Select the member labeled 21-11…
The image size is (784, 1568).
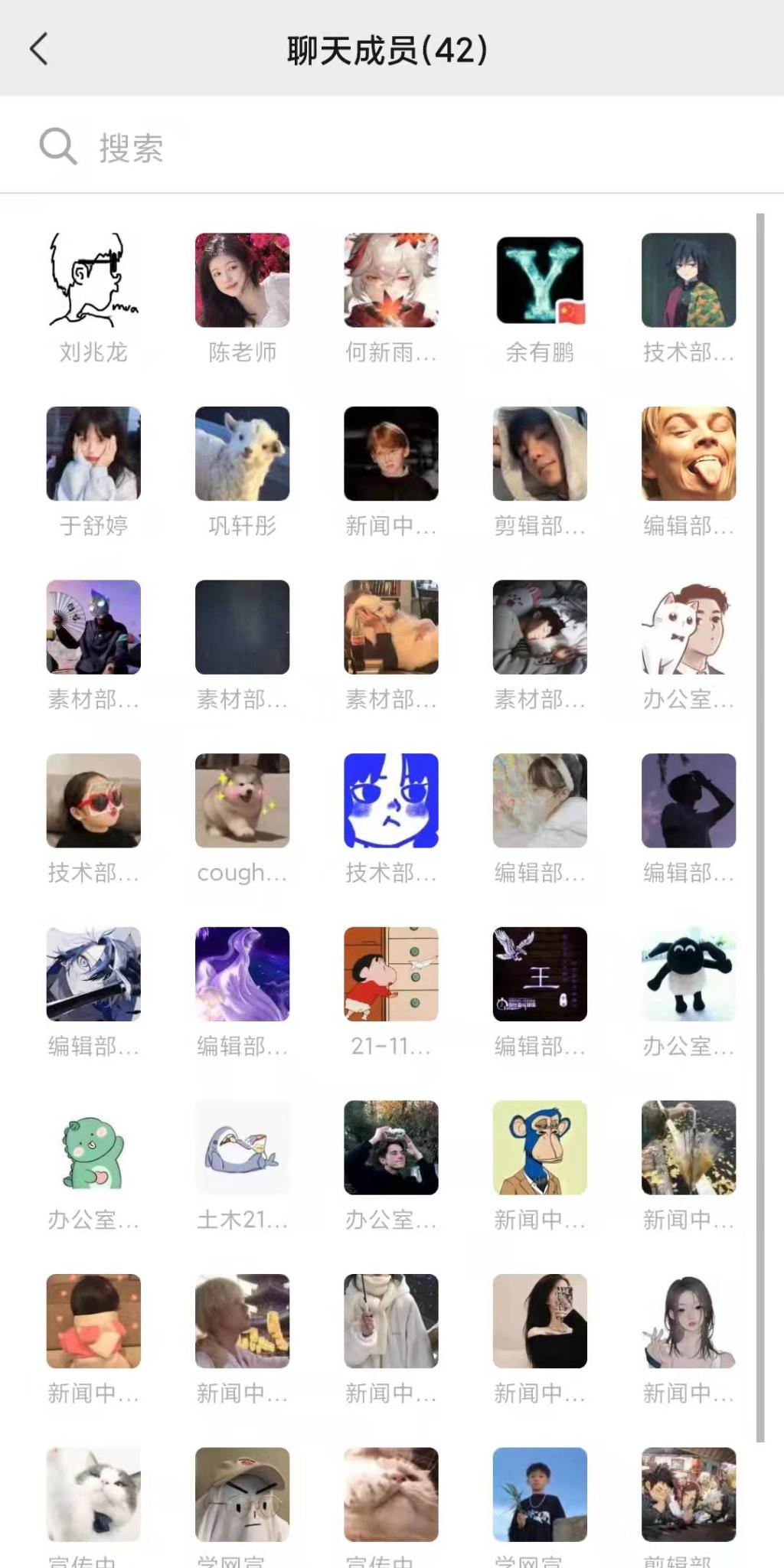(391, 974)
